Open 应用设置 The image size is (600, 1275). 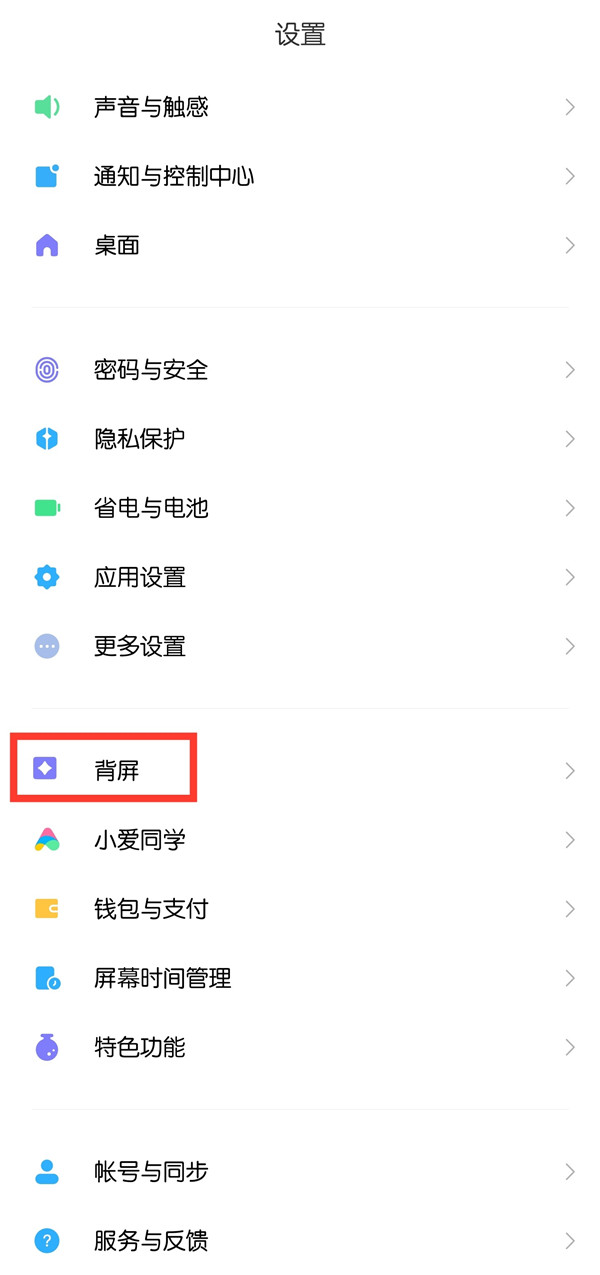point(139,578)
